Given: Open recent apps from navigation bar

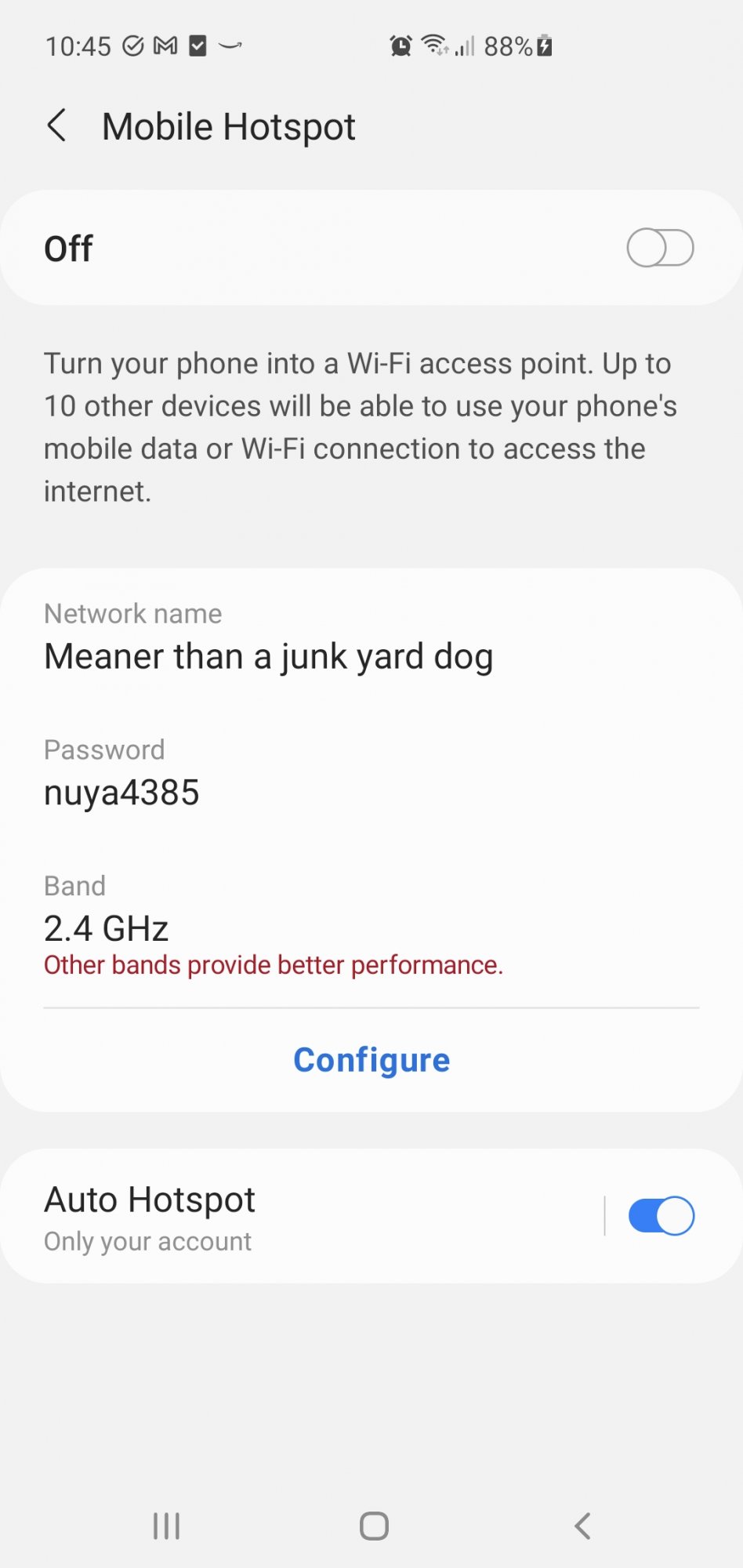Looking at the screenshot, I should click(166, 1526).
